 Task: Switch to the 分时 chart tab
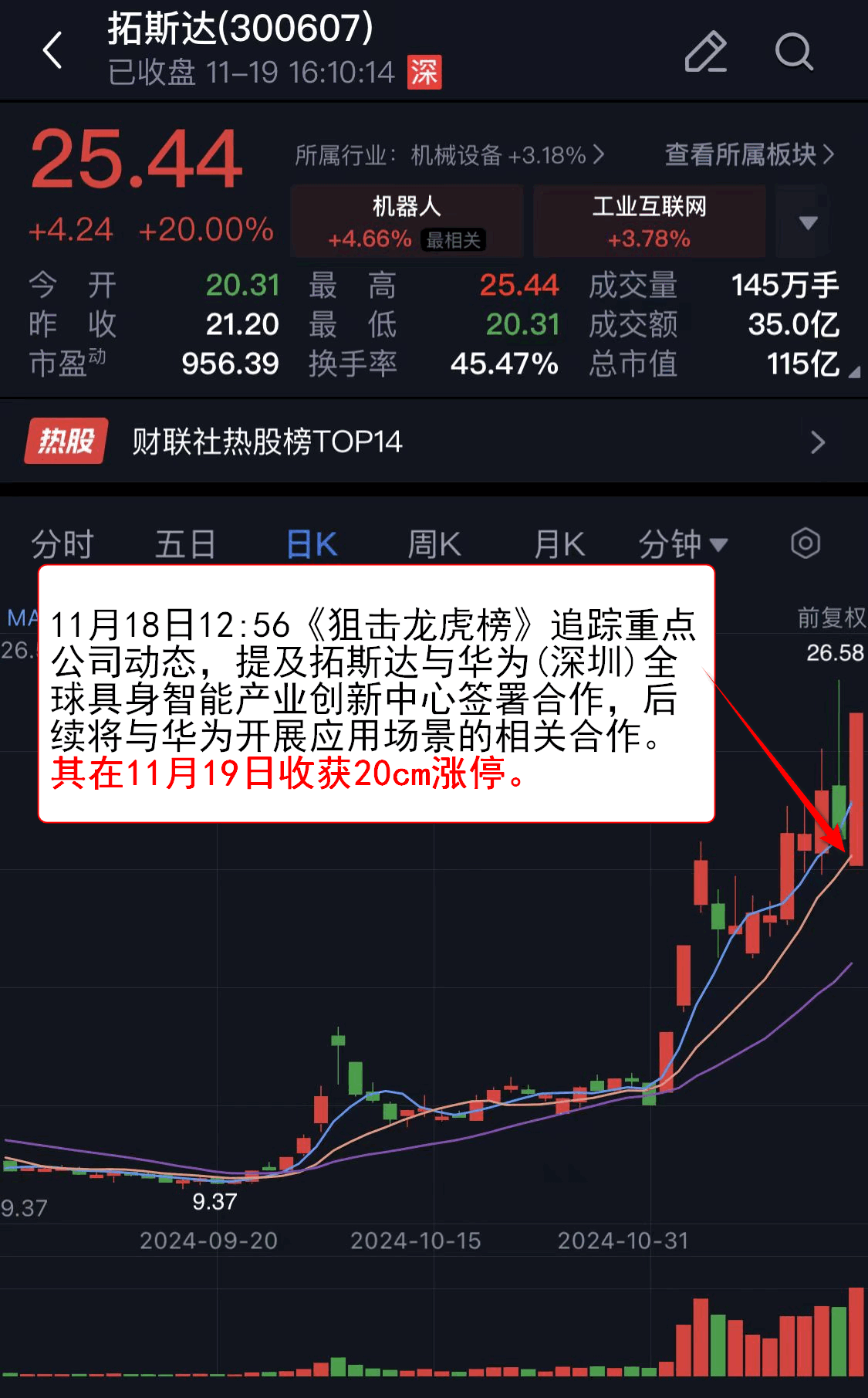pos(62,544)
